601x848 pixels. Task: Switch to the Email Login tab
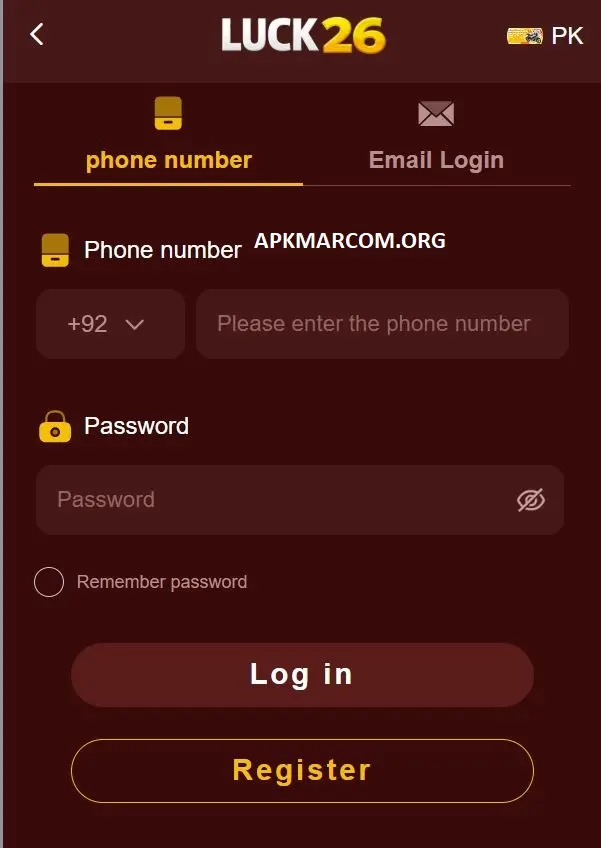(436, 142)
